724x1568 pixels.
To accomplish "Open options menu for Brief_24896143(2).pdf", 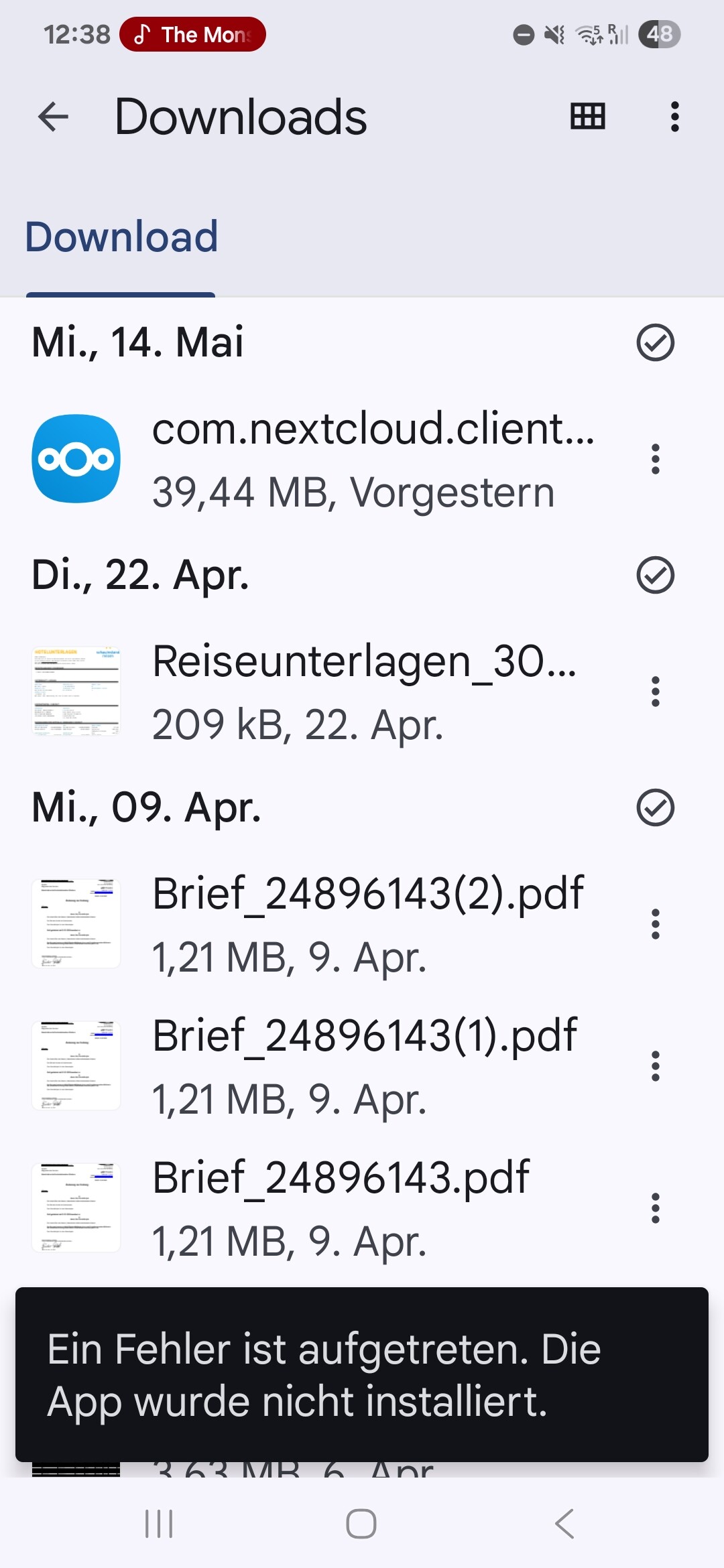I will [656, 924].
